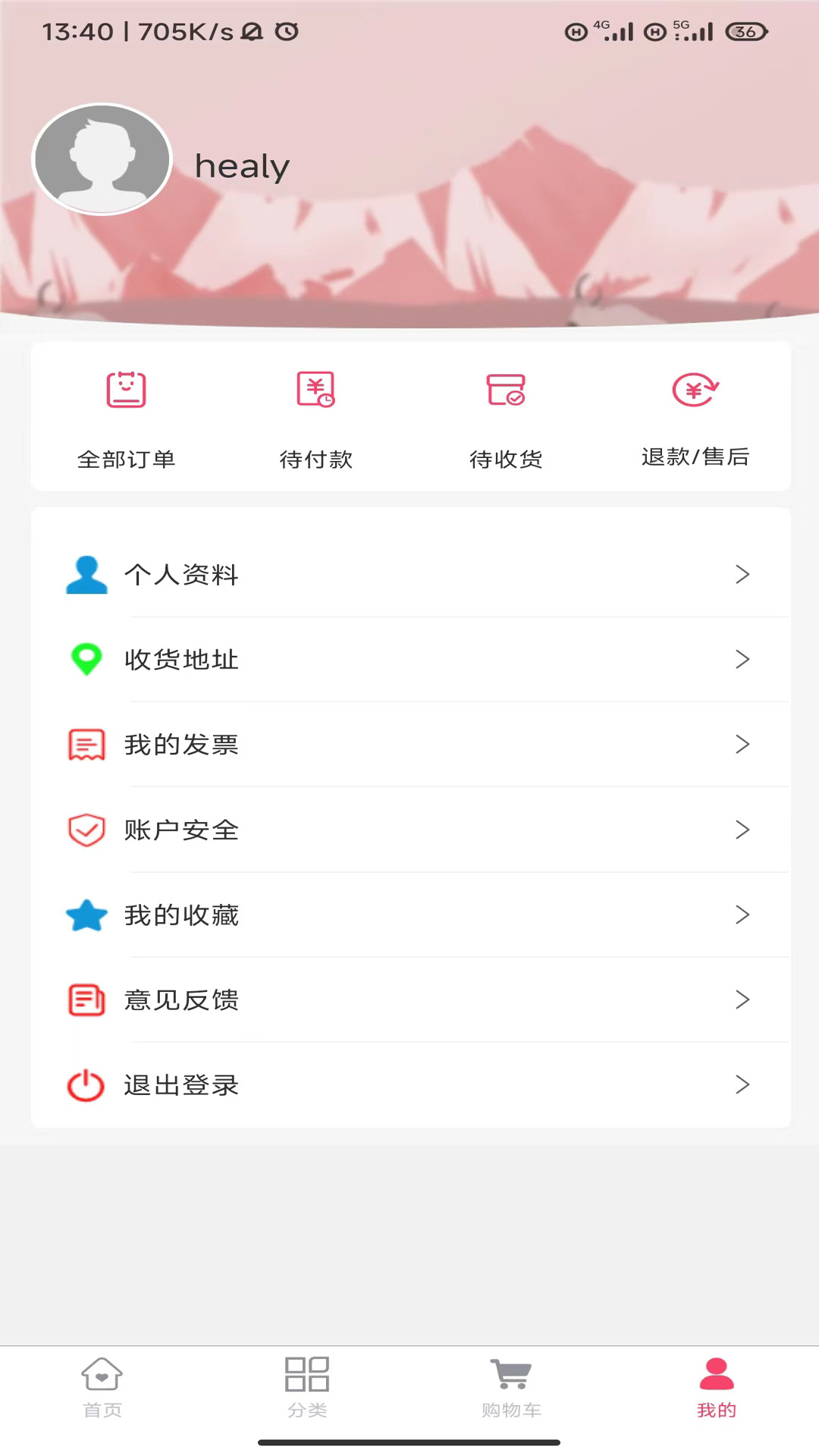
Task: Switch to the 分类 categories tab
Action: click(x=307, y=1388)
